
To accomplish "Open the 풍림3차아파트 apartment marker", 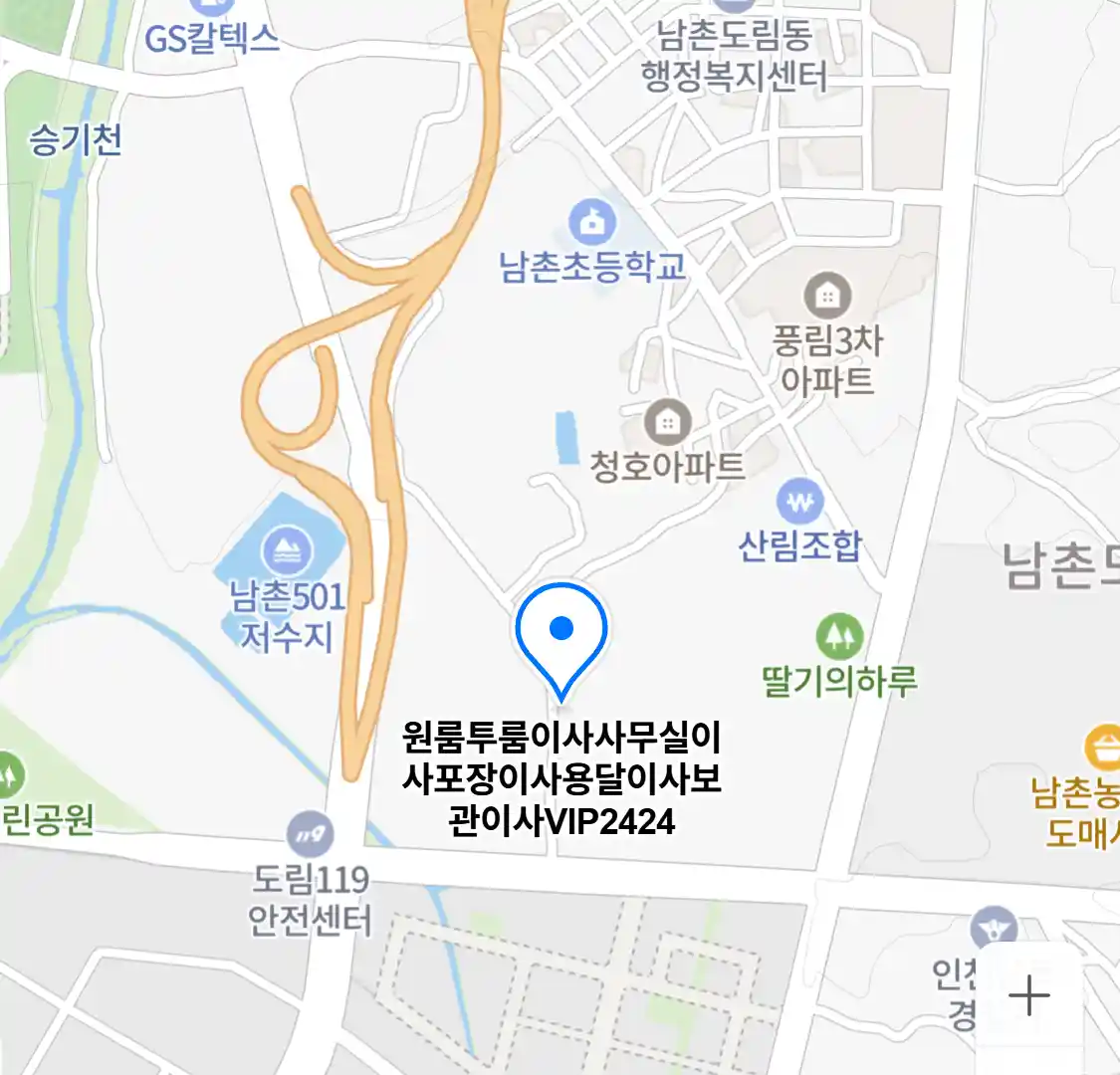I will [x=826, y=296].
